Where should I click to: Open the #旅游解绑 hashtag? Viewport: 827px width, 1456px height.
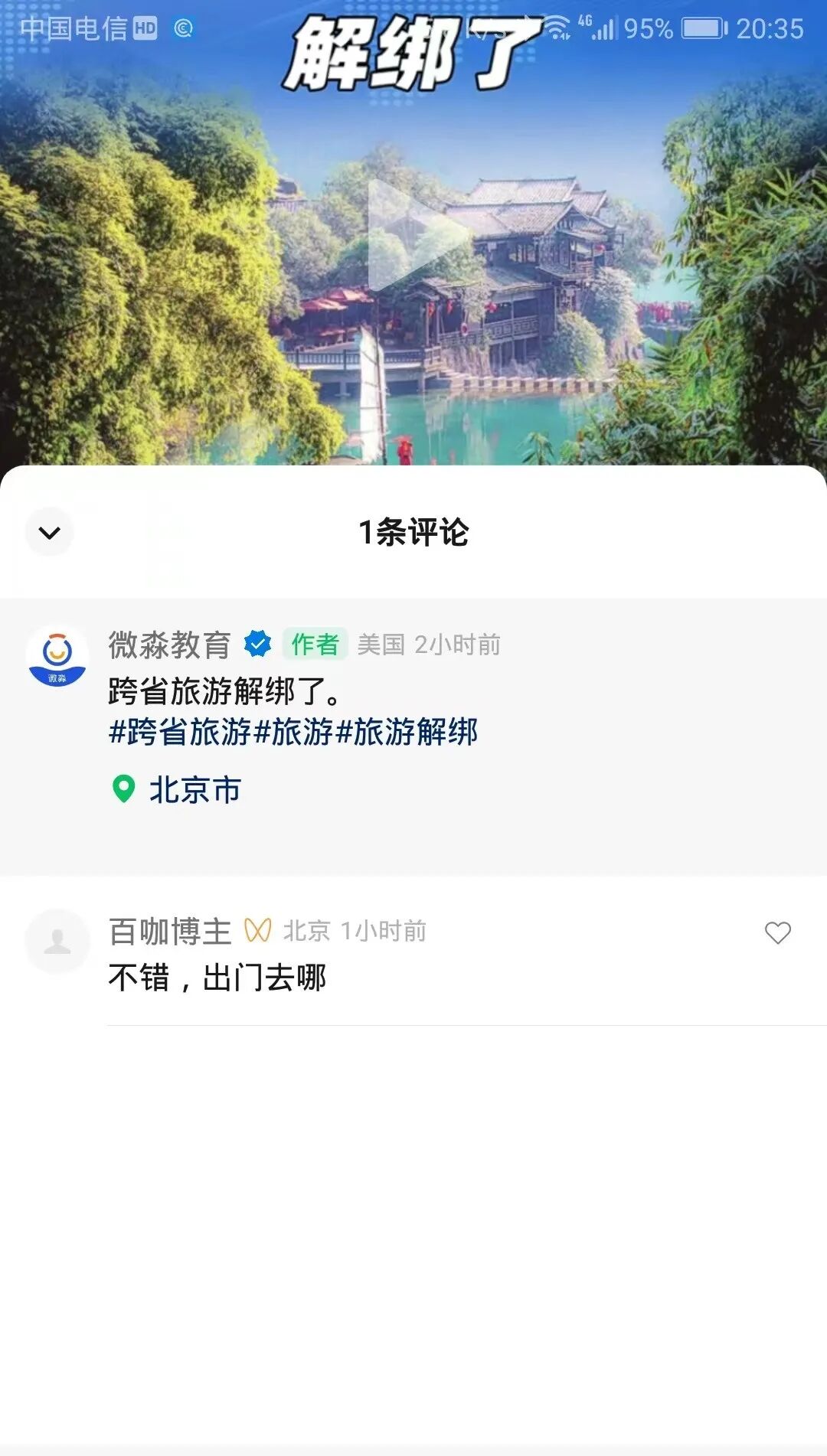(407, 733)
